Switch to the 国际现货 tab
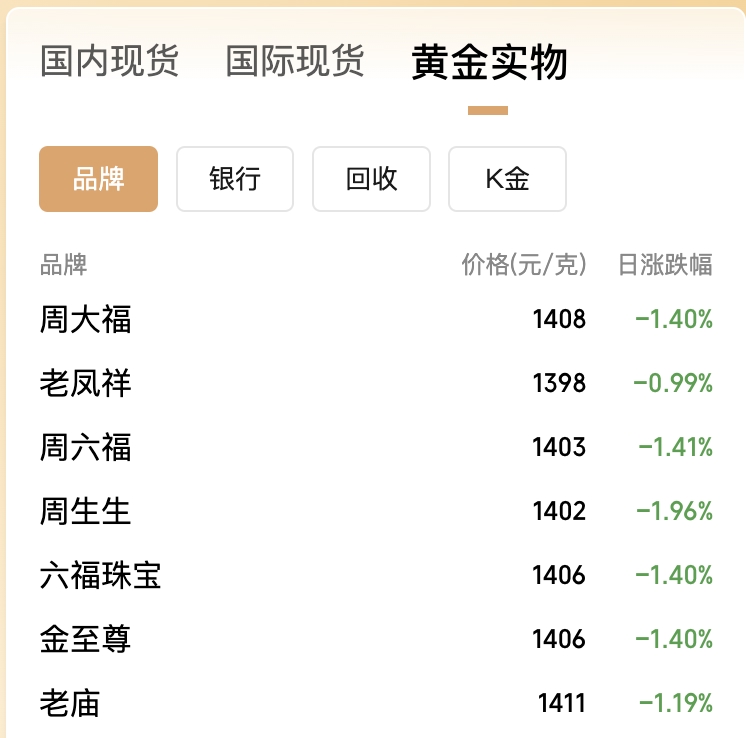746x738 pixels. 295,61
